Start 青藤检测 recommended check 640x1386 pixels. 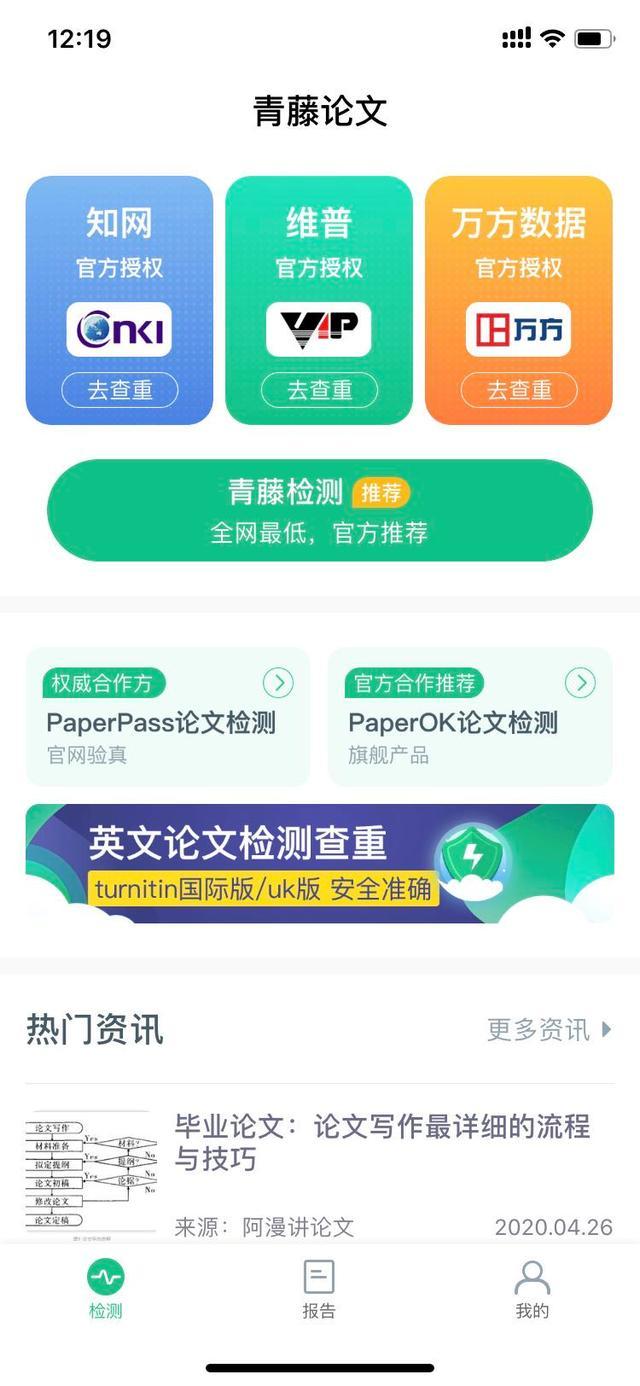tap(319, 510)
